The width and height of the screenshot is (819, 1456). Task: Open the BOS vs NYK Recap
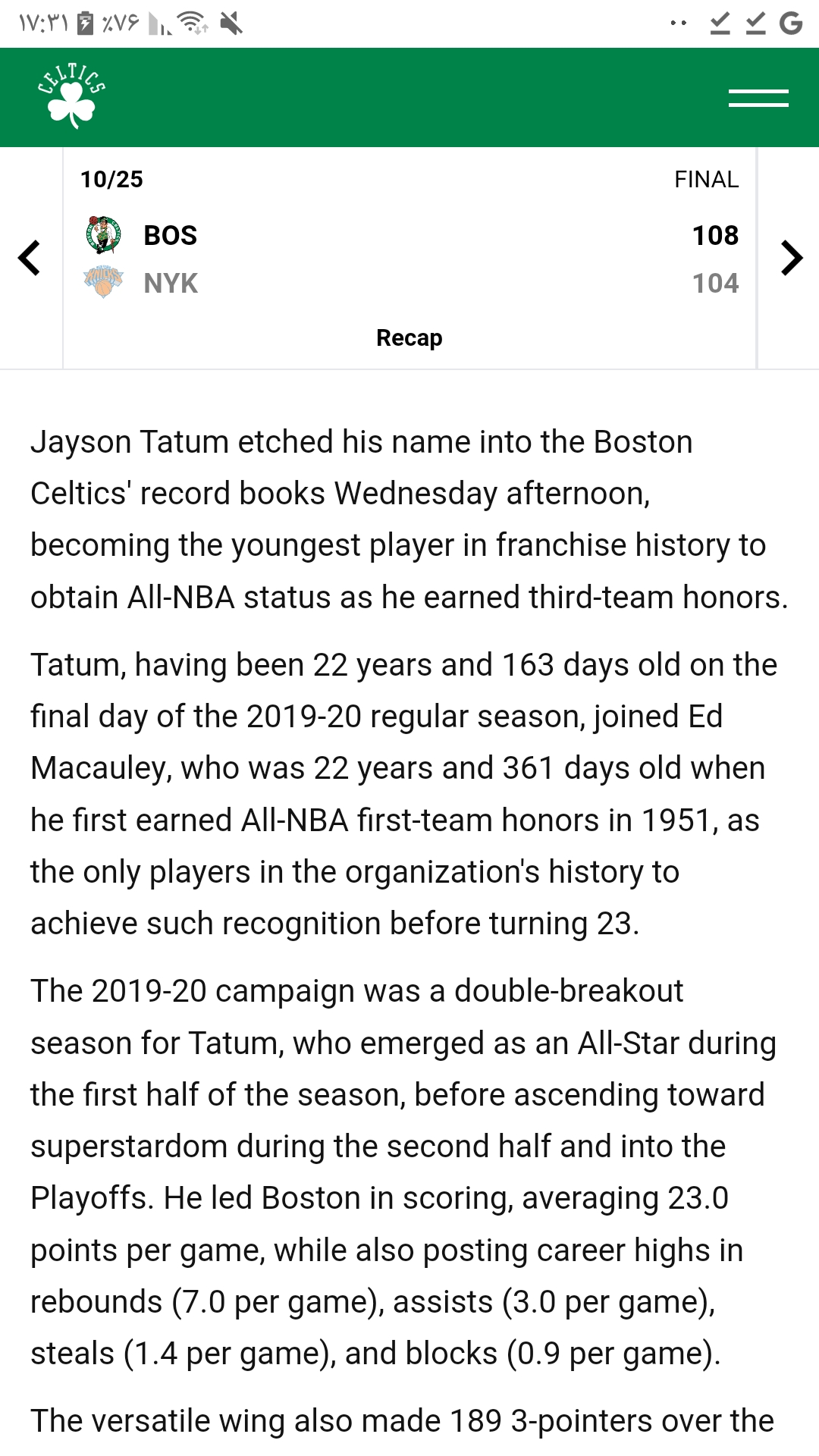point(409,337)
